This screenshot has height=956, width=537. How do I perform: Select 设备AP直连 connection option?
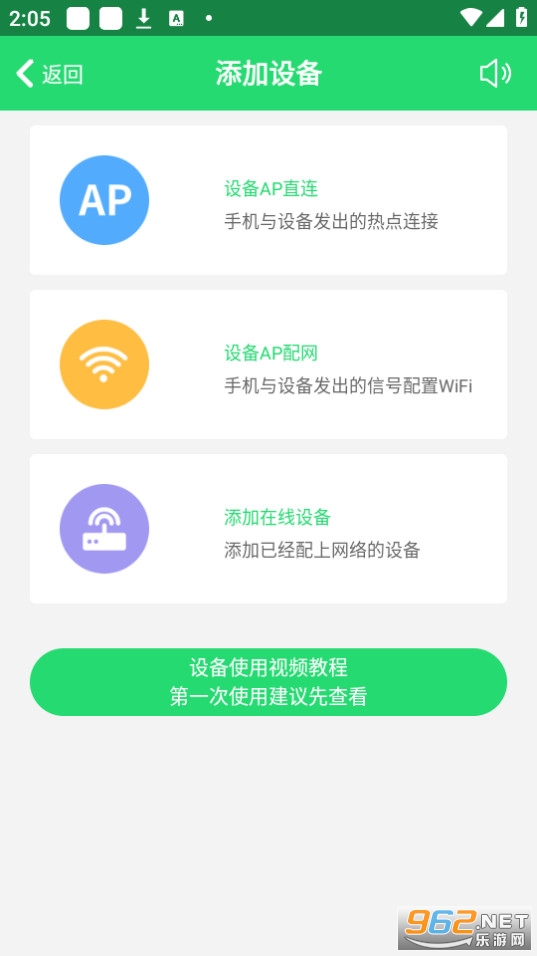pyautogui.click(x=268, y=200)
